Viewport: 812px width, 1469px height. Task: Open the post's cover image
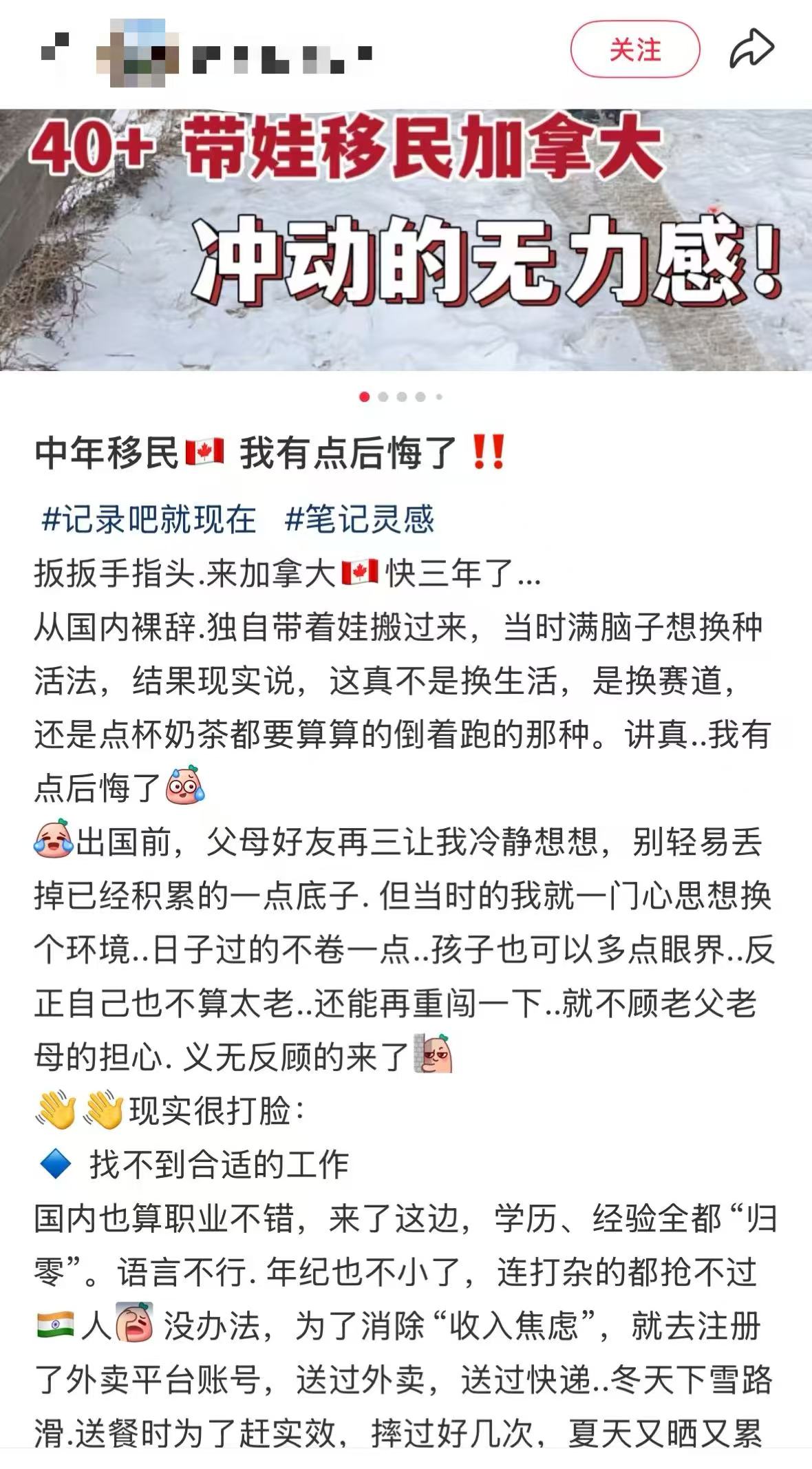click(406, 240)
